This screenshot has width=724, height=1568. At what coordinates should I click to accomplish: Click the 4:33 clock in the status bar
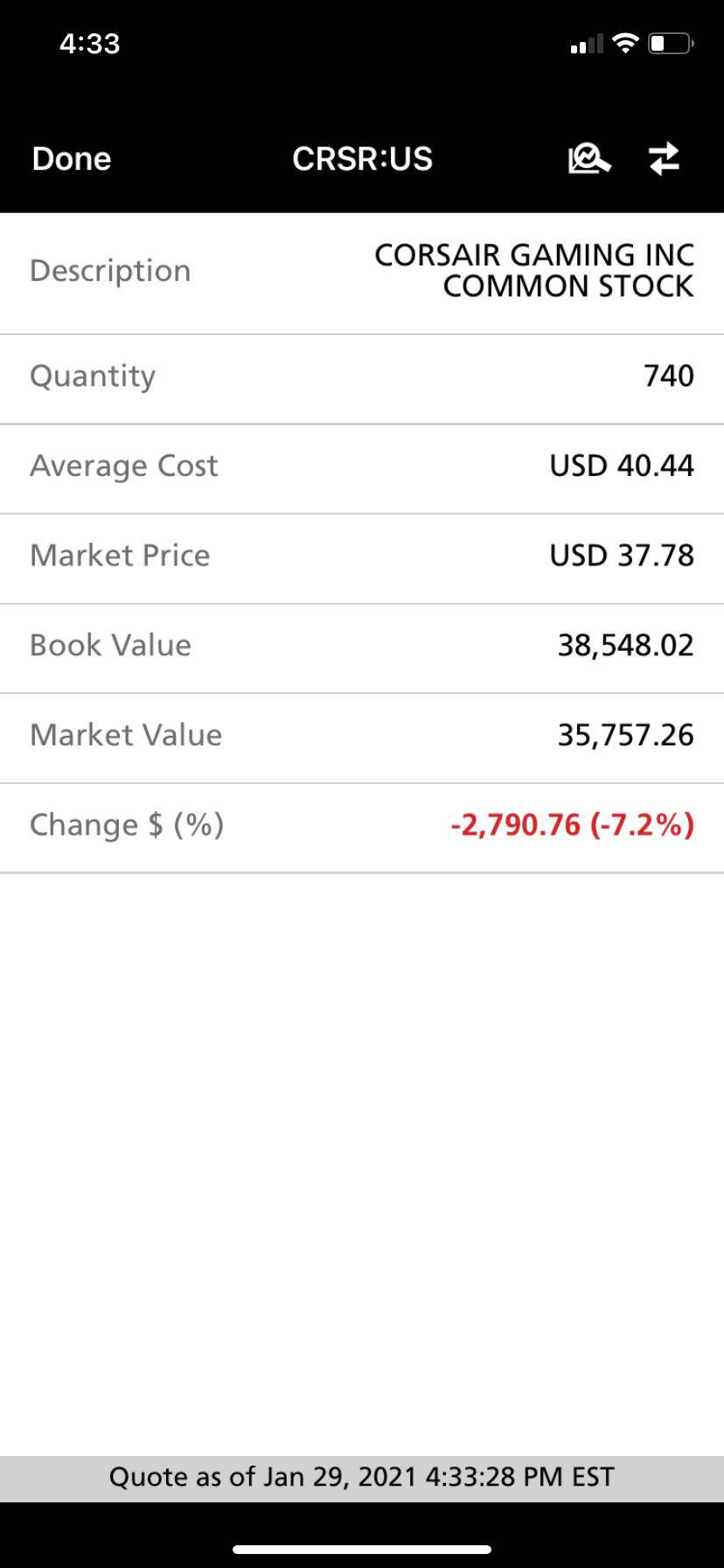point(88,42)
